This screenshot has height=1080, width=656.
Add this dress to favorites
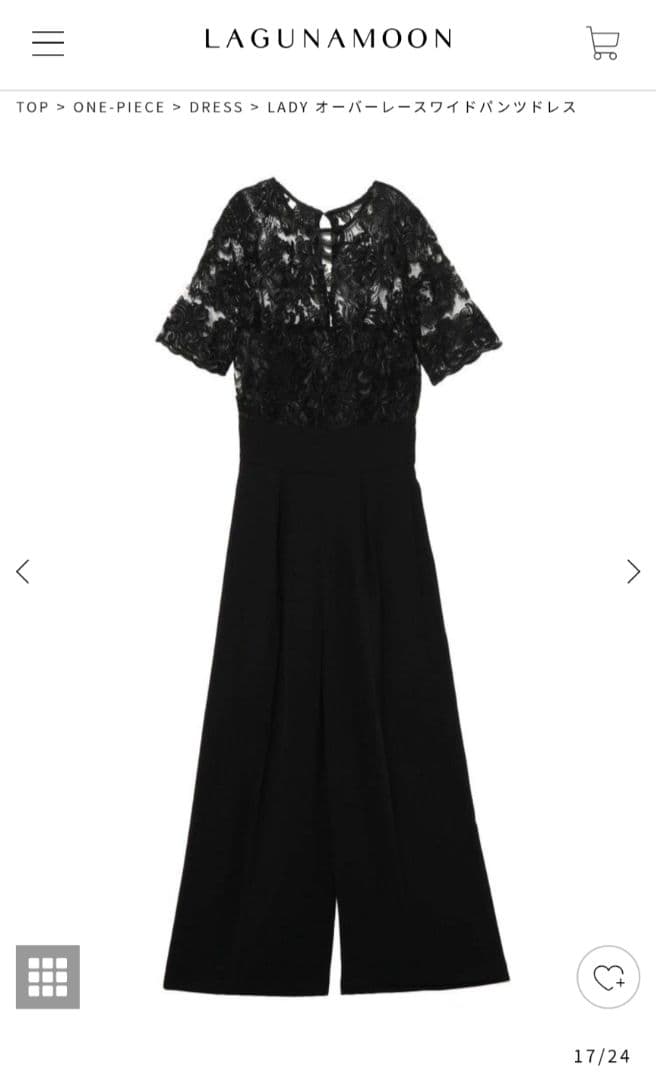pyautogui.click(x=608, y=976)
